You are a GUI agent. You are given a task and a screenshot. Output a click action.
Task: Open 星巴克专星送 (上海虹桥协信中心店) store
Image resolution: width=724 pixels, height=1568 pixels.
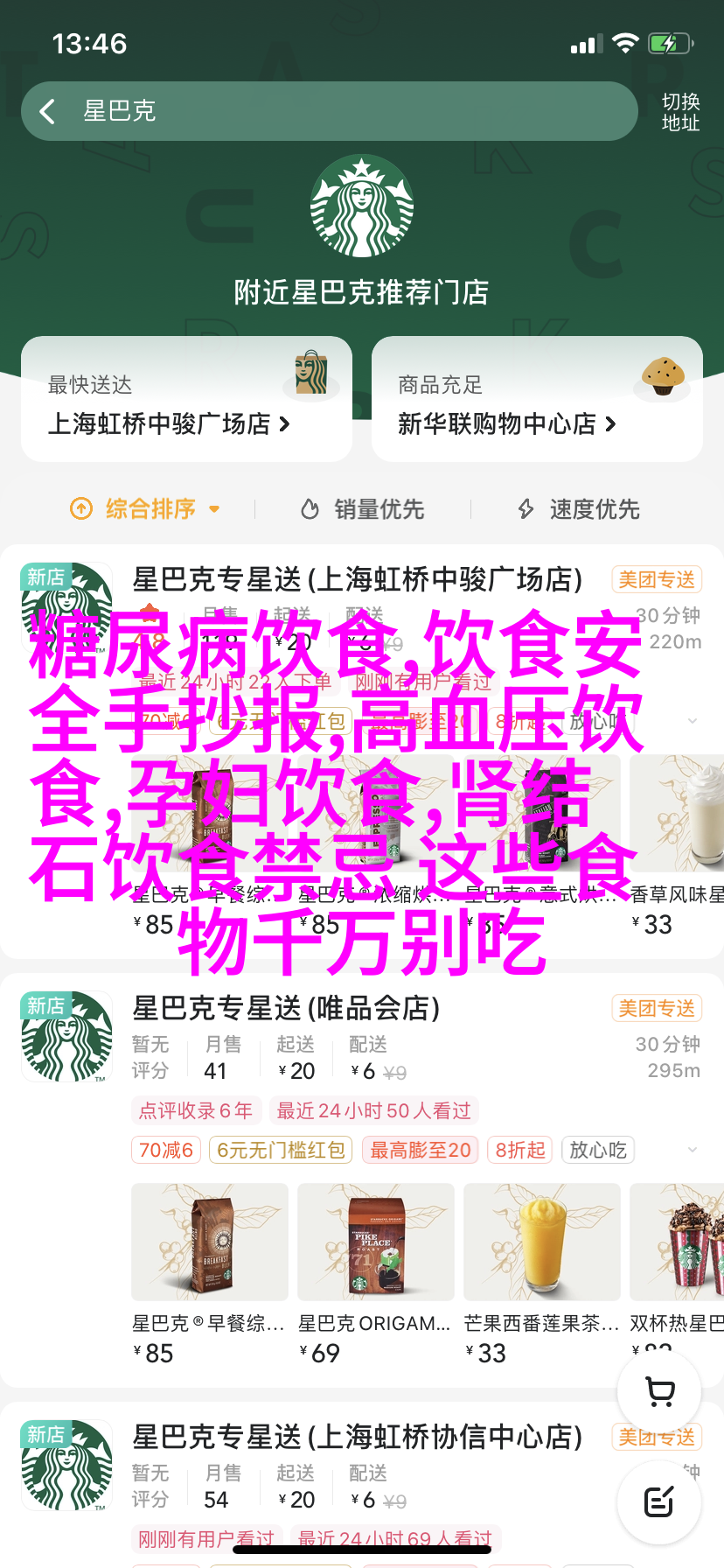tap(357, 1437)
